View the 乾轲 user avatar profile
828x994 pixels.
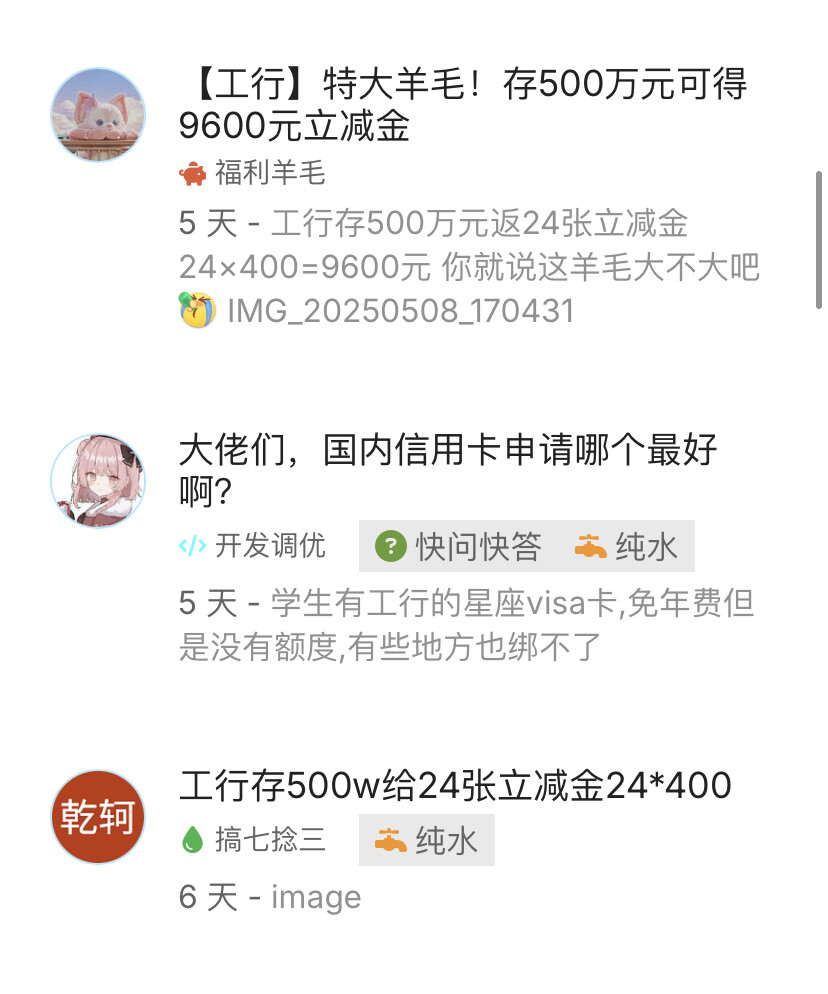tap(98, 816)
